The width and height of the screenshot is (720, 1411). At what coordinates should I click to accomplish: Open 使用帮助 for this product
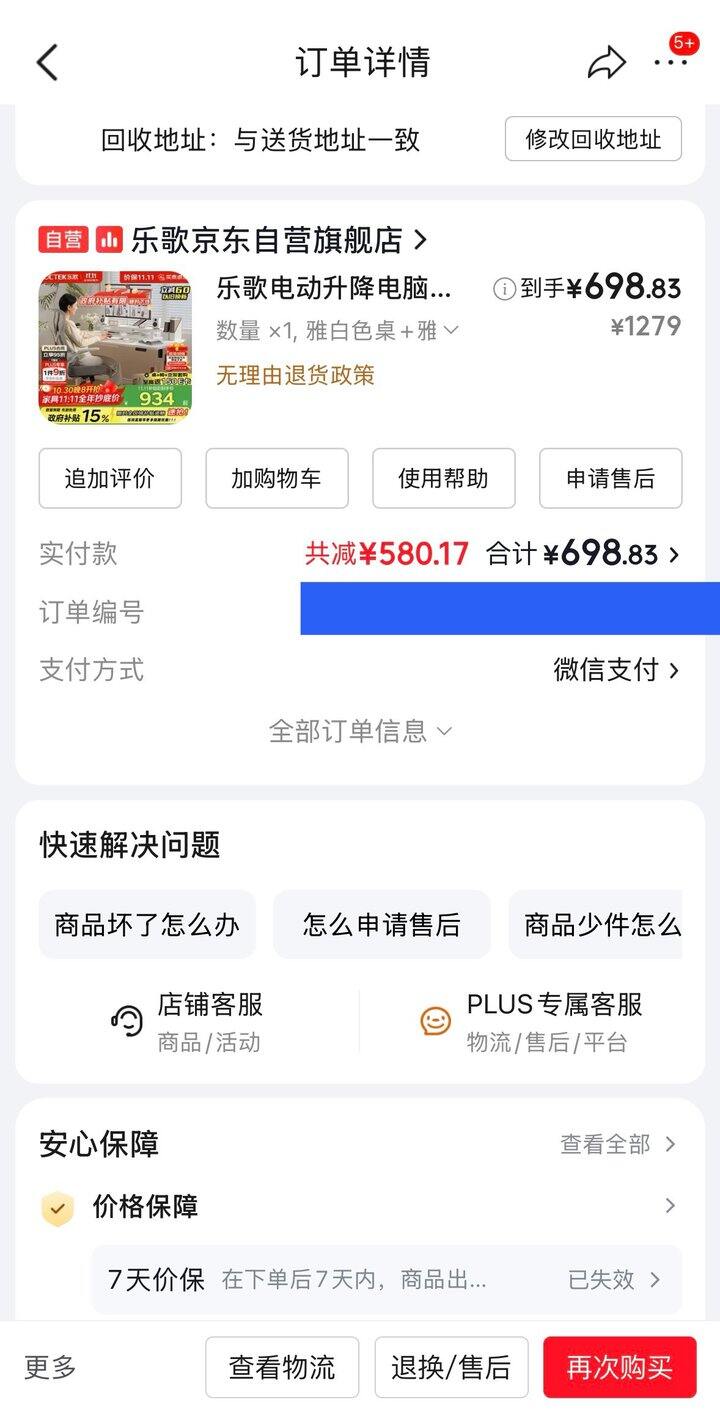click(x=443, y=478)
